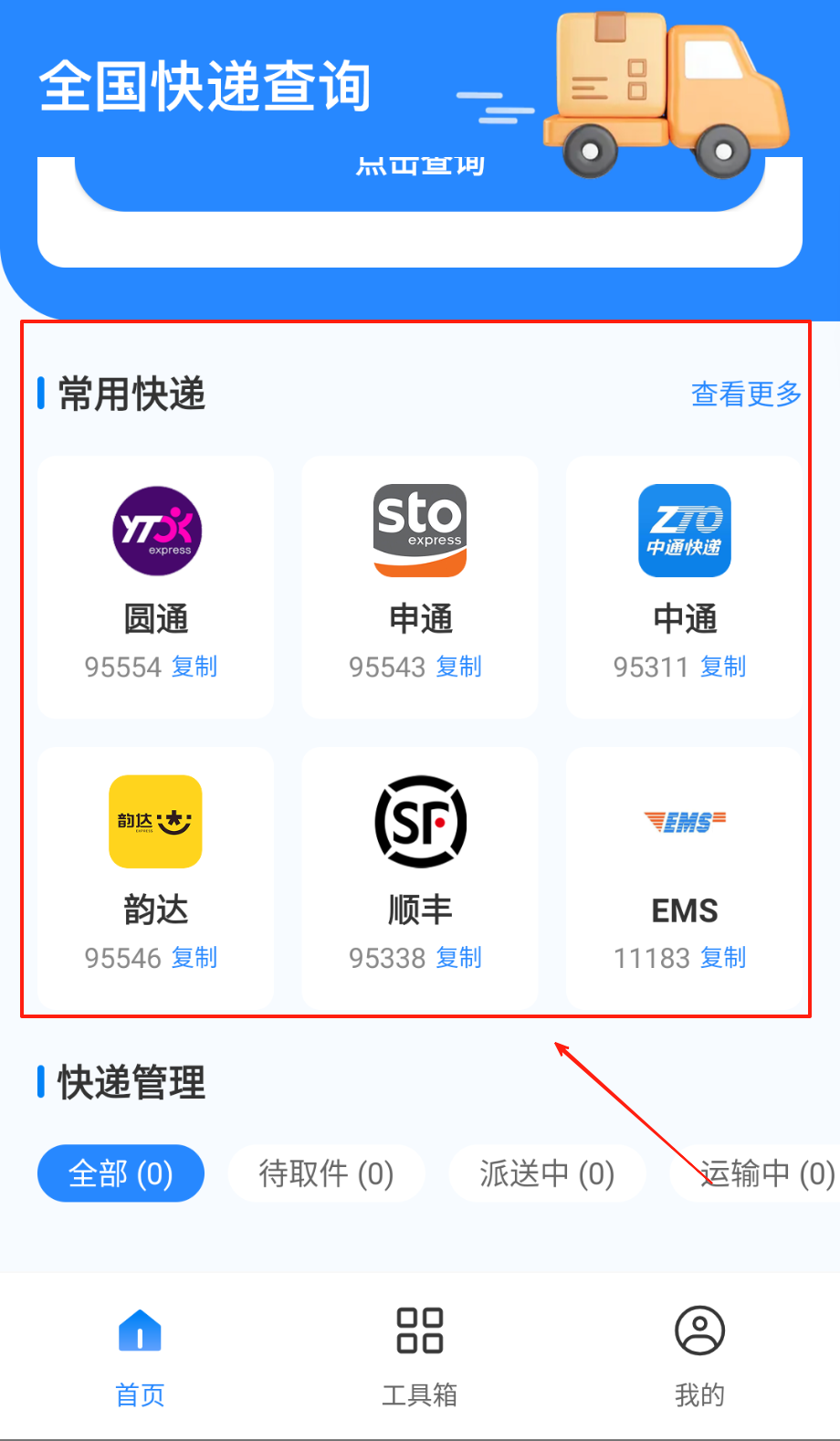Show the 派送中 (0) parcels
Screen dimensions: 840x1441
point(547,1173)
